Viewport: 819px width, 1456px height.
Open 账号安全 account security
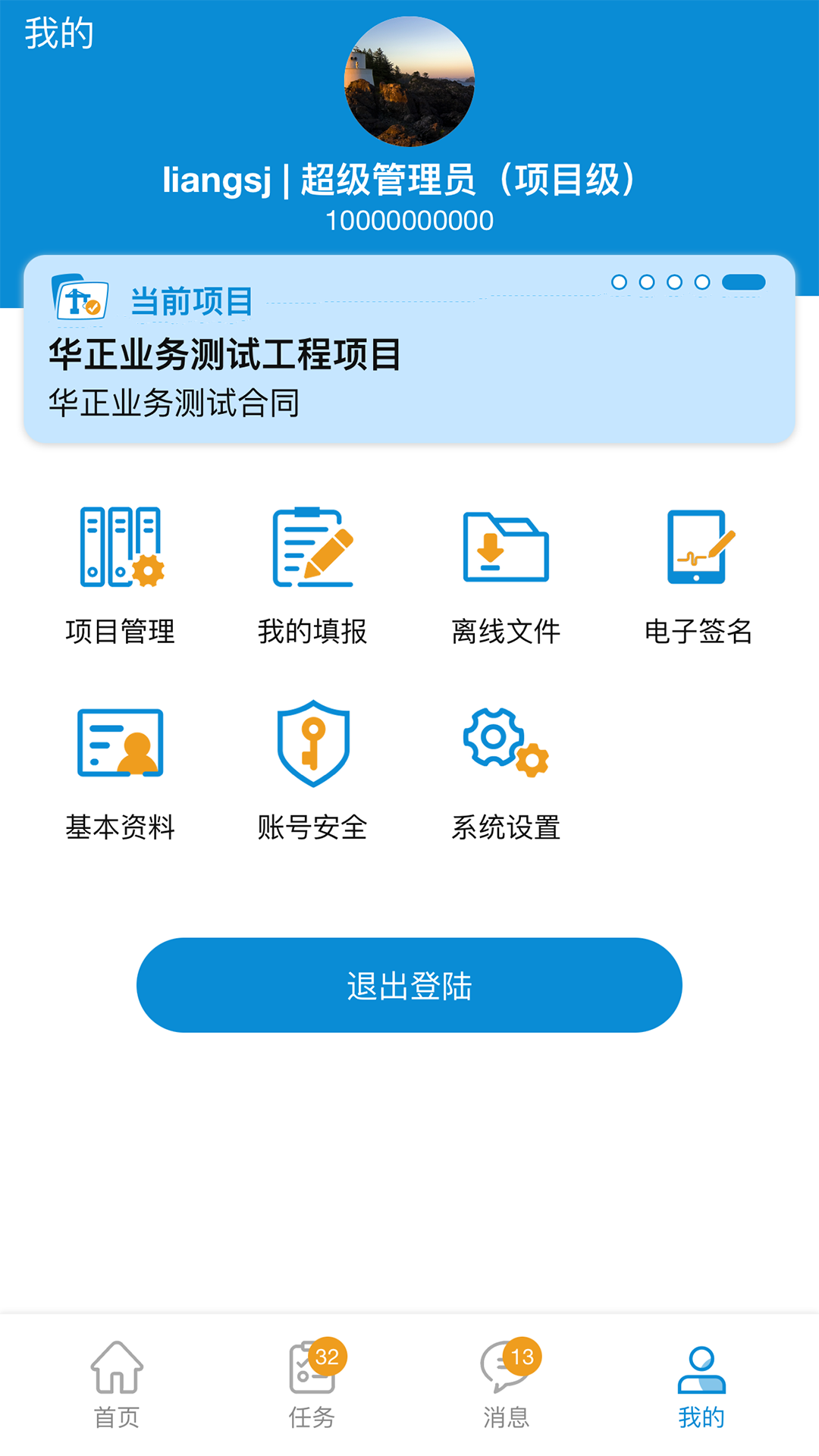pyautogui.click(x=312, y=770)
